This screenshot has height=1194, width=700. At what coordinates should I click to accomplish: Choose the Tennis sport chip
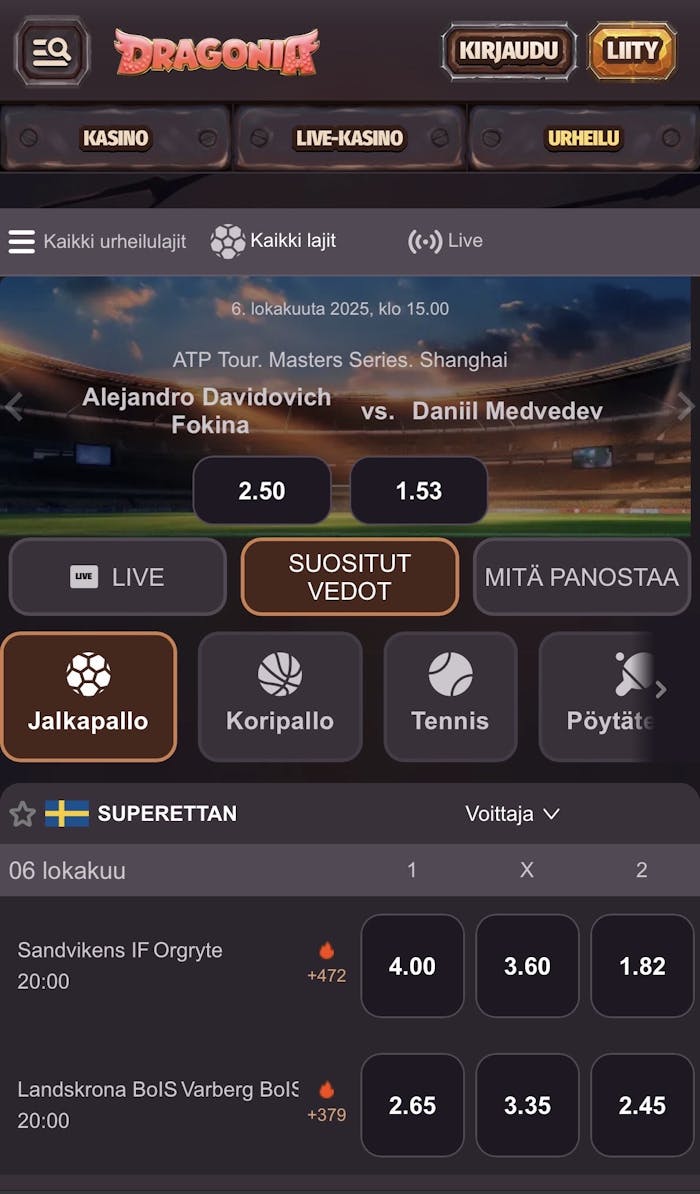(x=450, y=696)
